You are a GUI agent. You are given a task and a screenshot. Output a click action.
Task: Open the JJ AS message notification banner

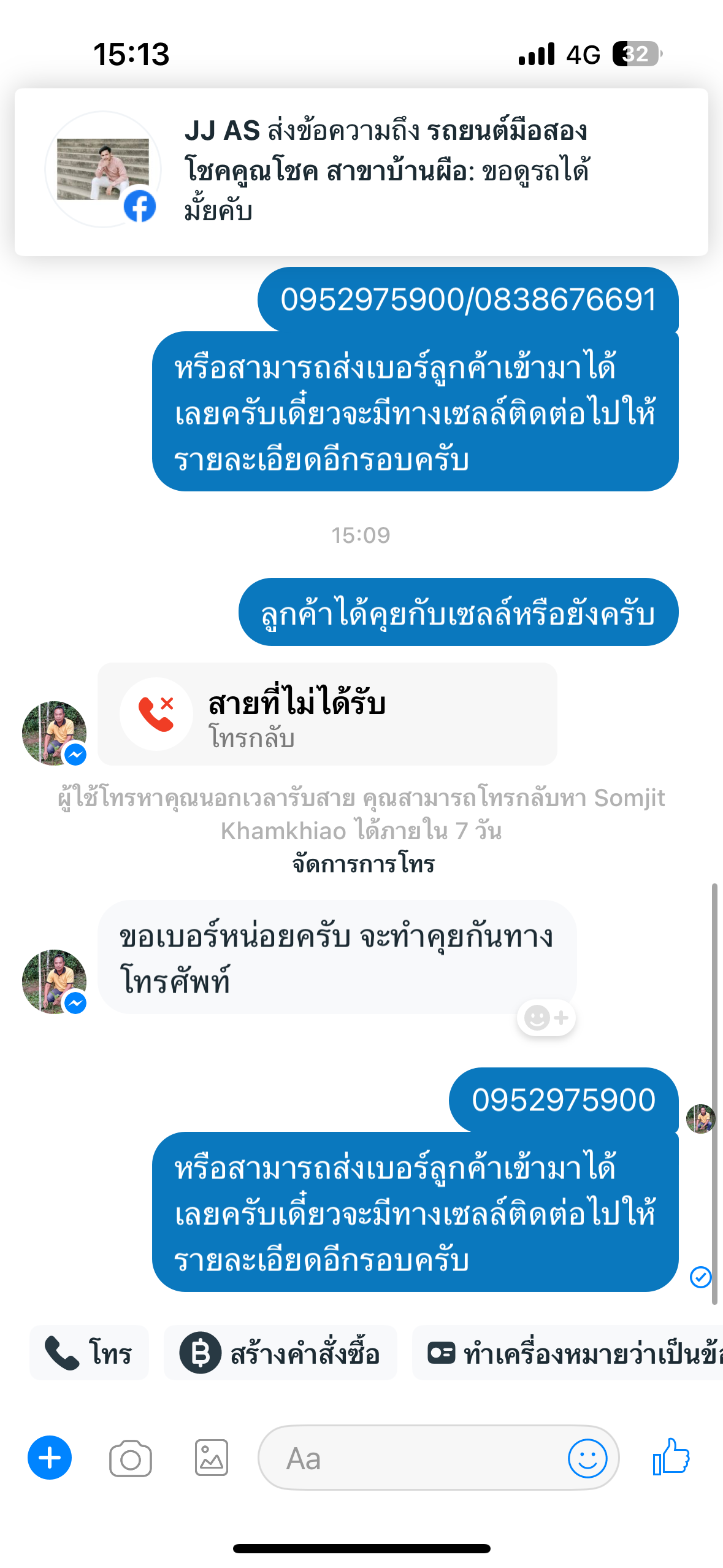(361, 172)
